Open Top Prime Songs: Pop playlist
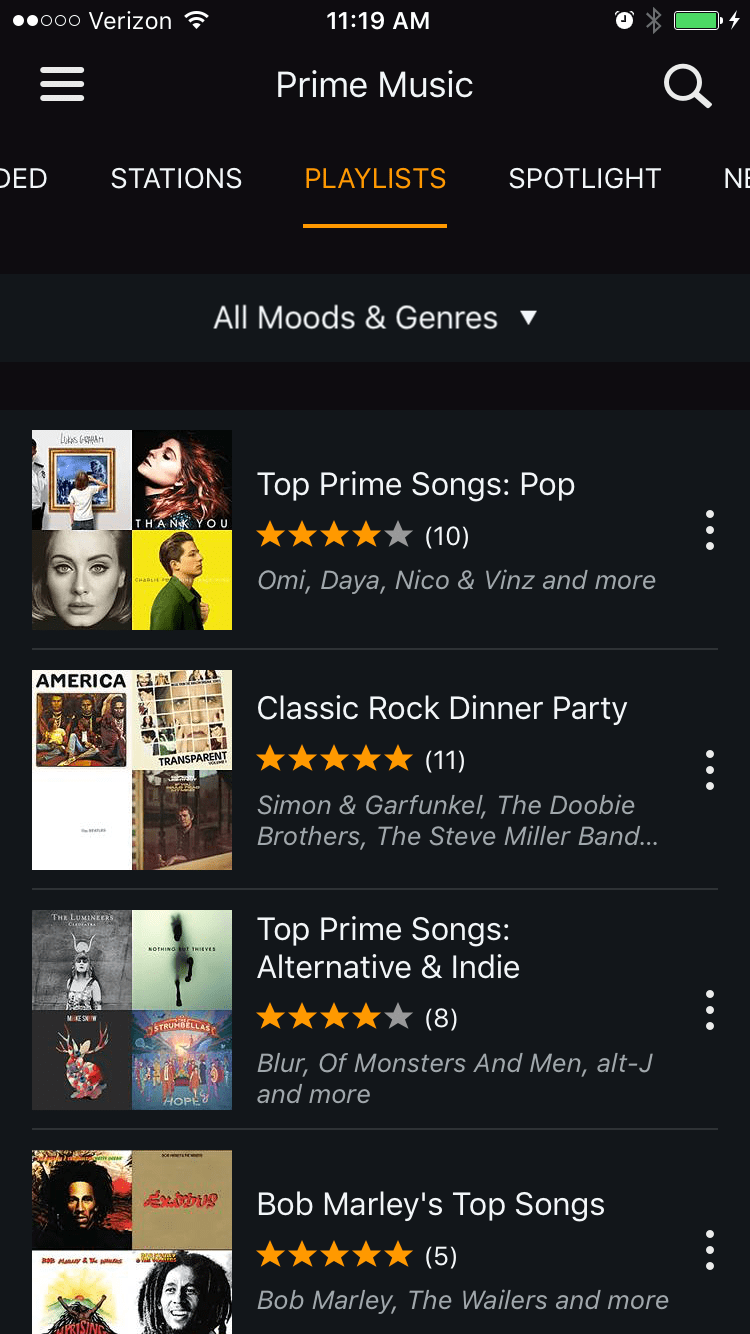Screen dimensions: 750x1334 point(375,530)
